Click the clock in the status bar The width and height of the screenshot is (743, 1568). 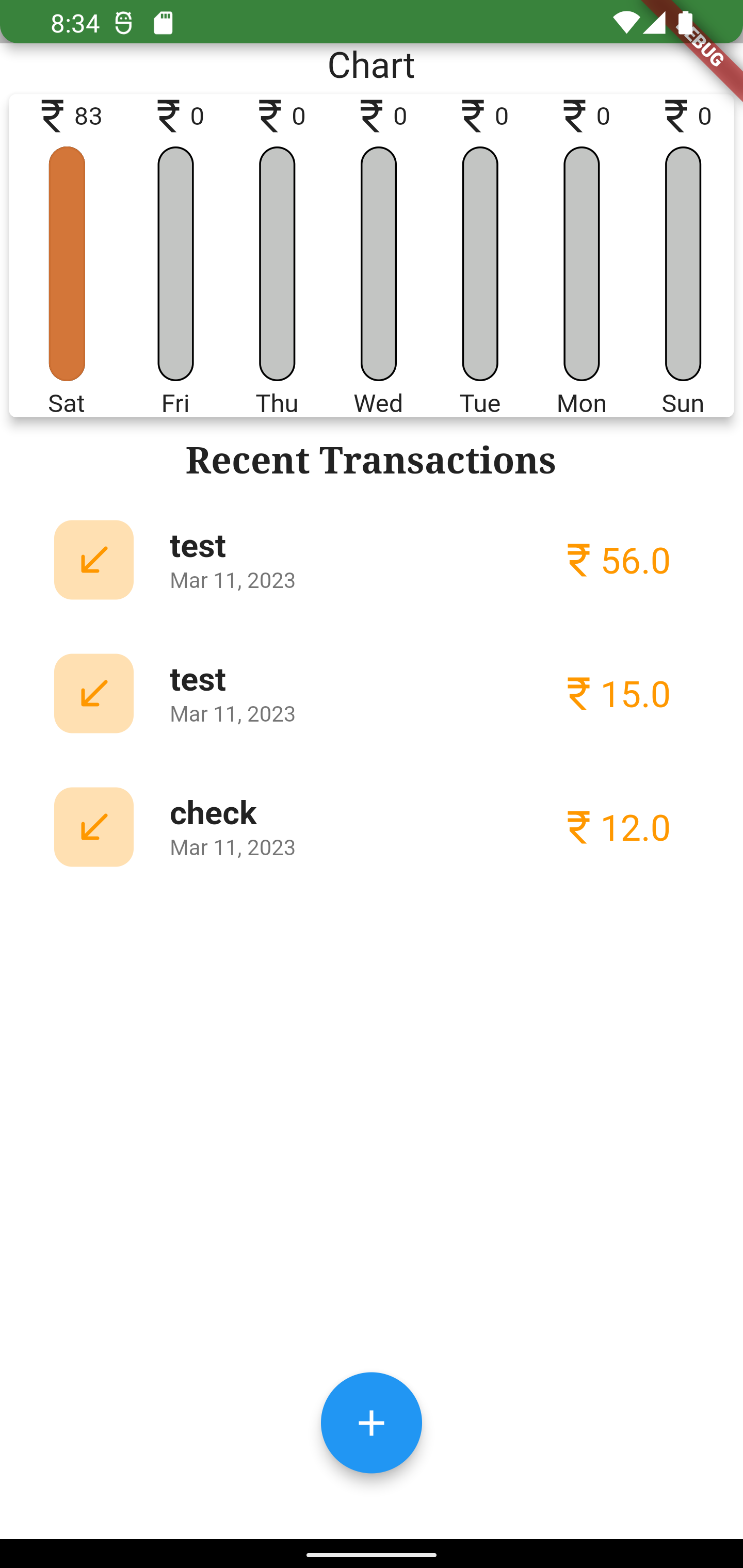[74, 23]
